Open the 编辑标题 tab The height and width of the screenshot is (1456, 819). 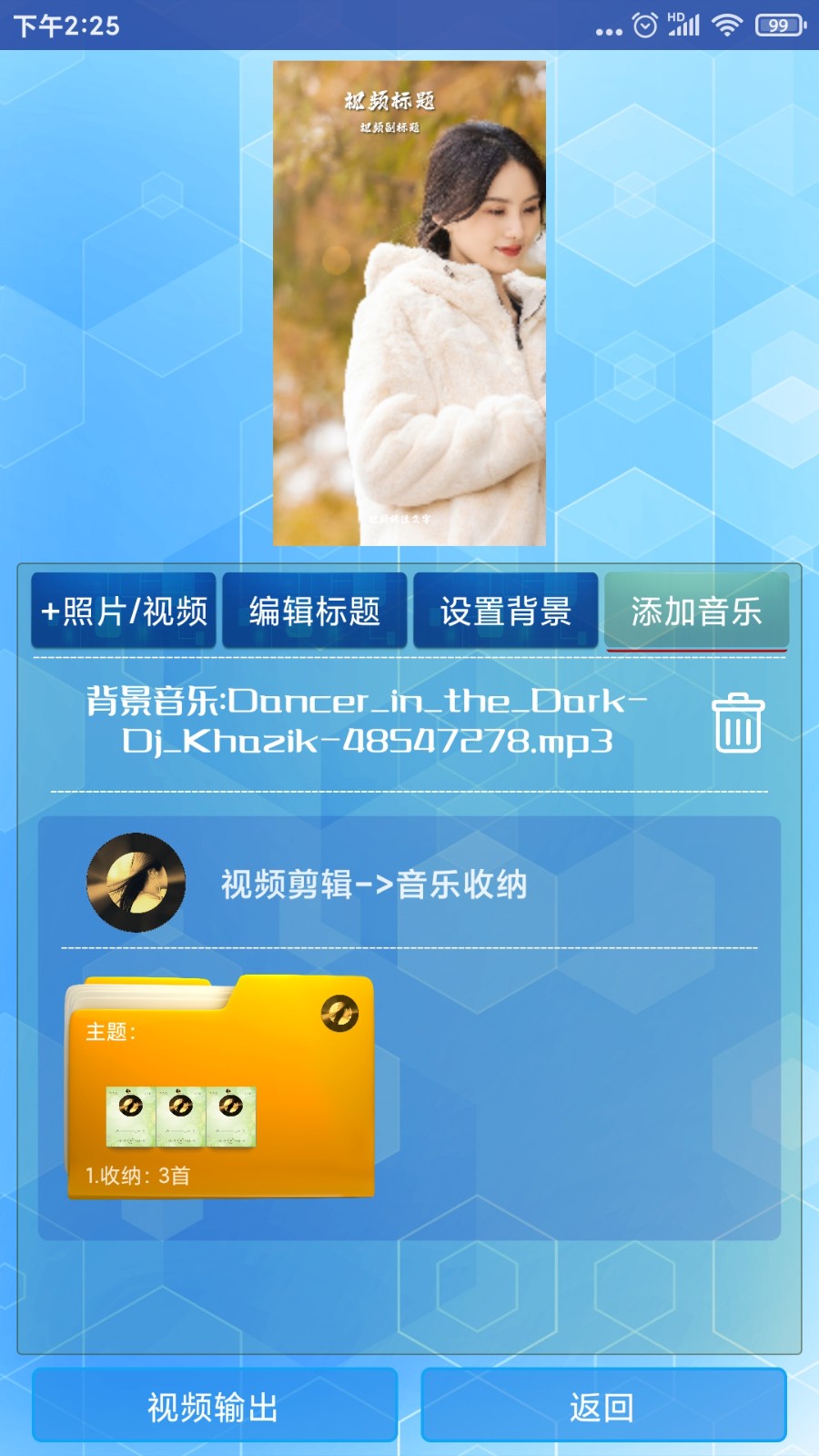(316, 610)
